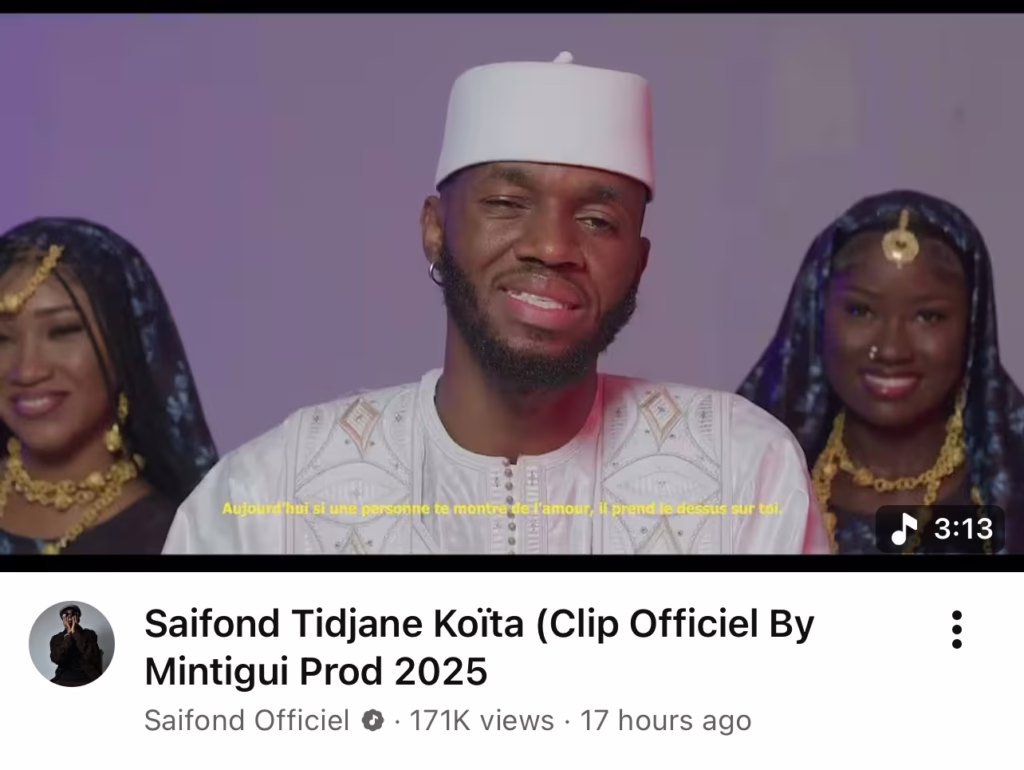Play the Saifond Tidjane Koïta video thumbnail
The image size is (1024, 770).
[x=512, y=290]
